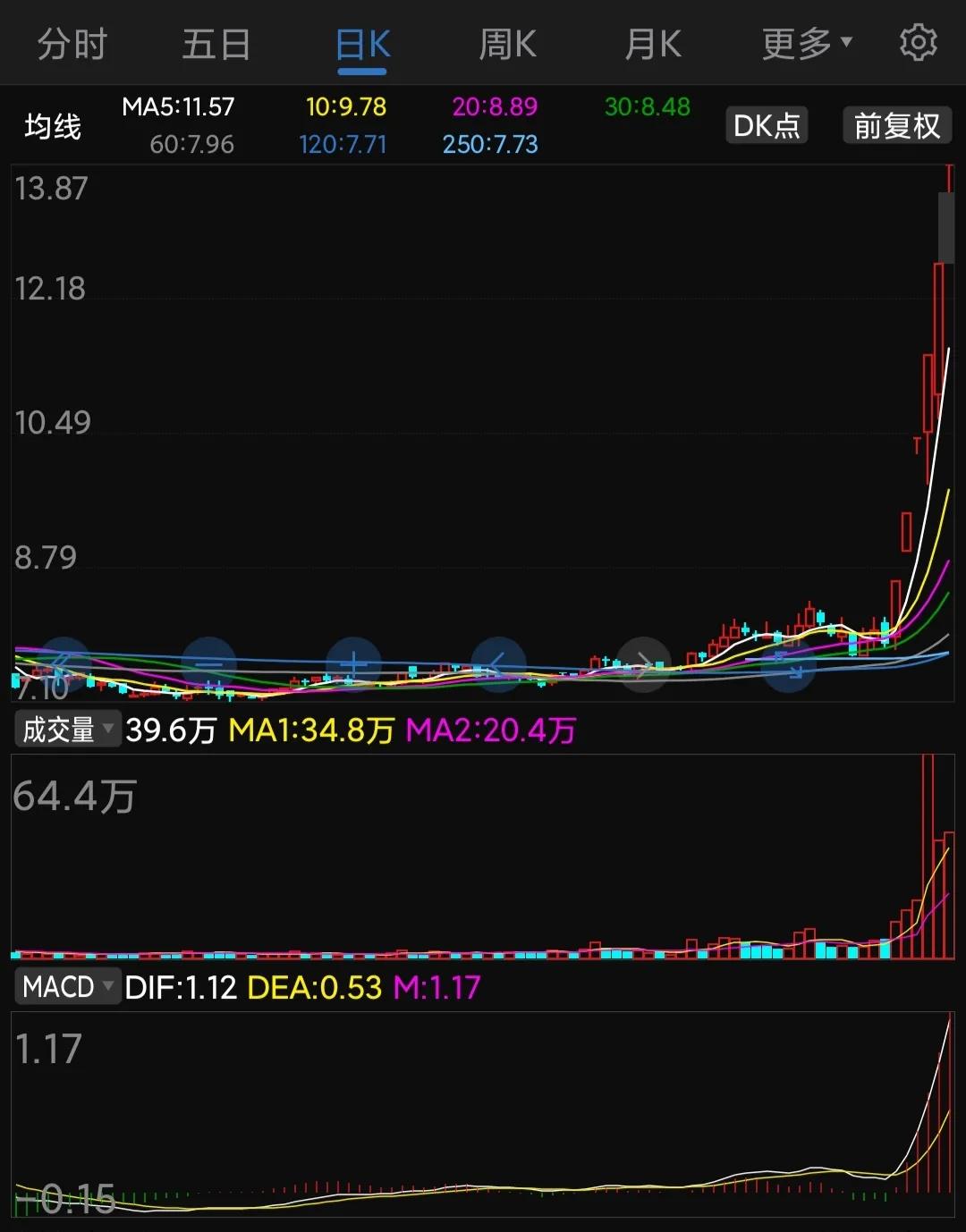This screenshot has height=1232, width=966.
Task: Open the 前复权 adjustment option
Action: tap(896, 125)
